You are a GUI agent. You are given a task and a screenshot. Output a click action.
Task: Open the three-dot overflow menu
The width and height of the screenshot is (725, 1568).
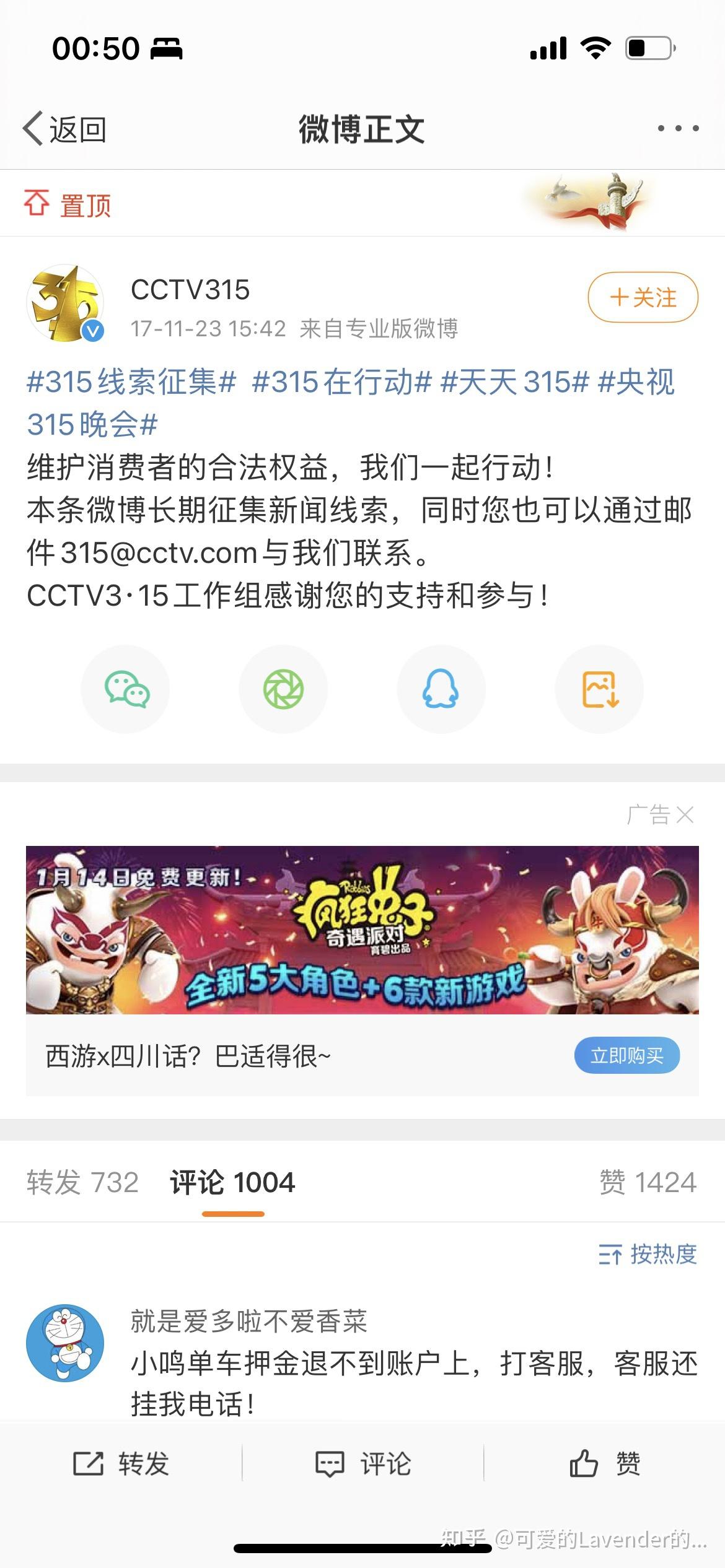coord(678,129)
